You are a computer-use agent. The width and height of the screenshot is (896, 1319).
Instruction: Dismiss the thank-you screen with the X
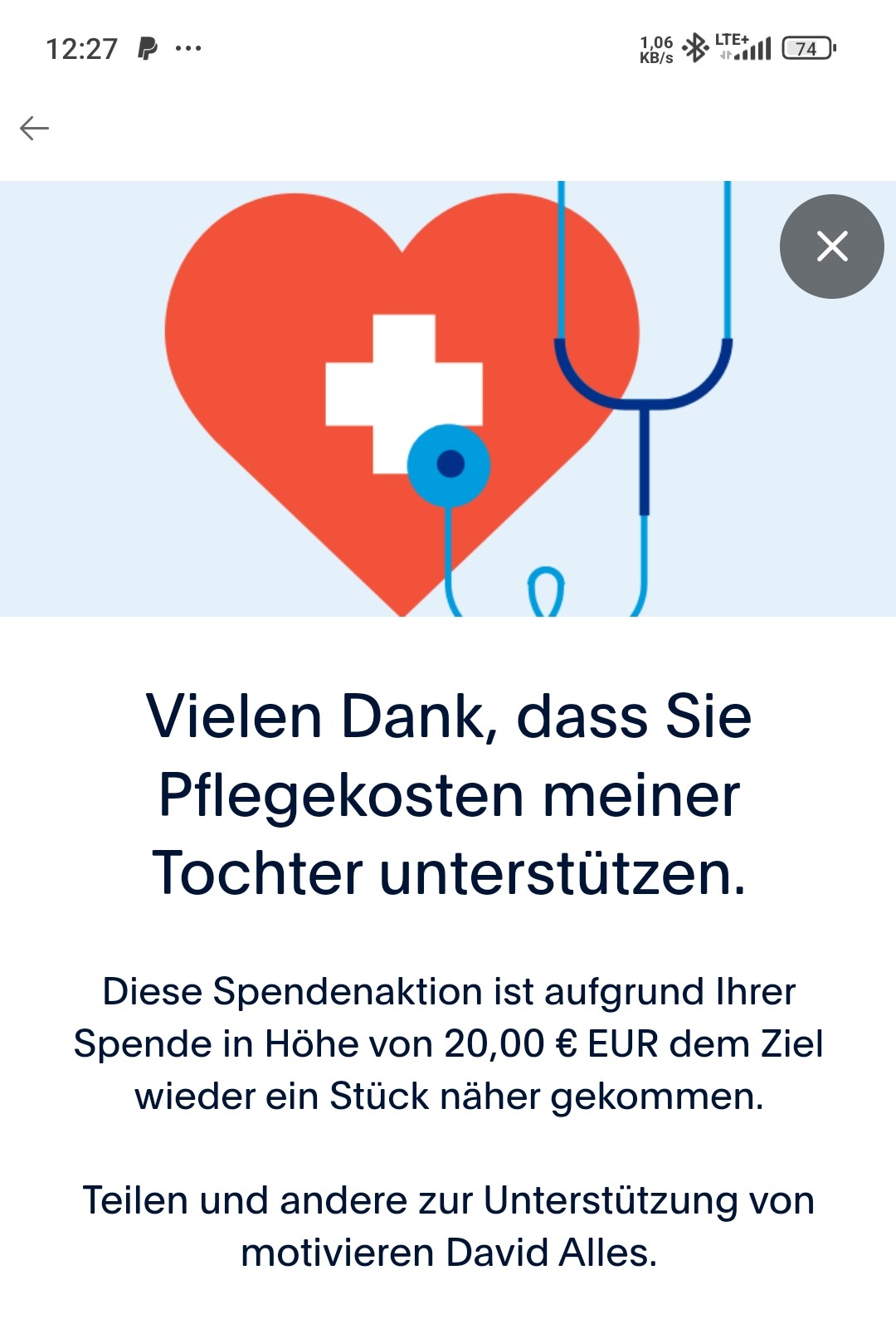coord(831,247)
